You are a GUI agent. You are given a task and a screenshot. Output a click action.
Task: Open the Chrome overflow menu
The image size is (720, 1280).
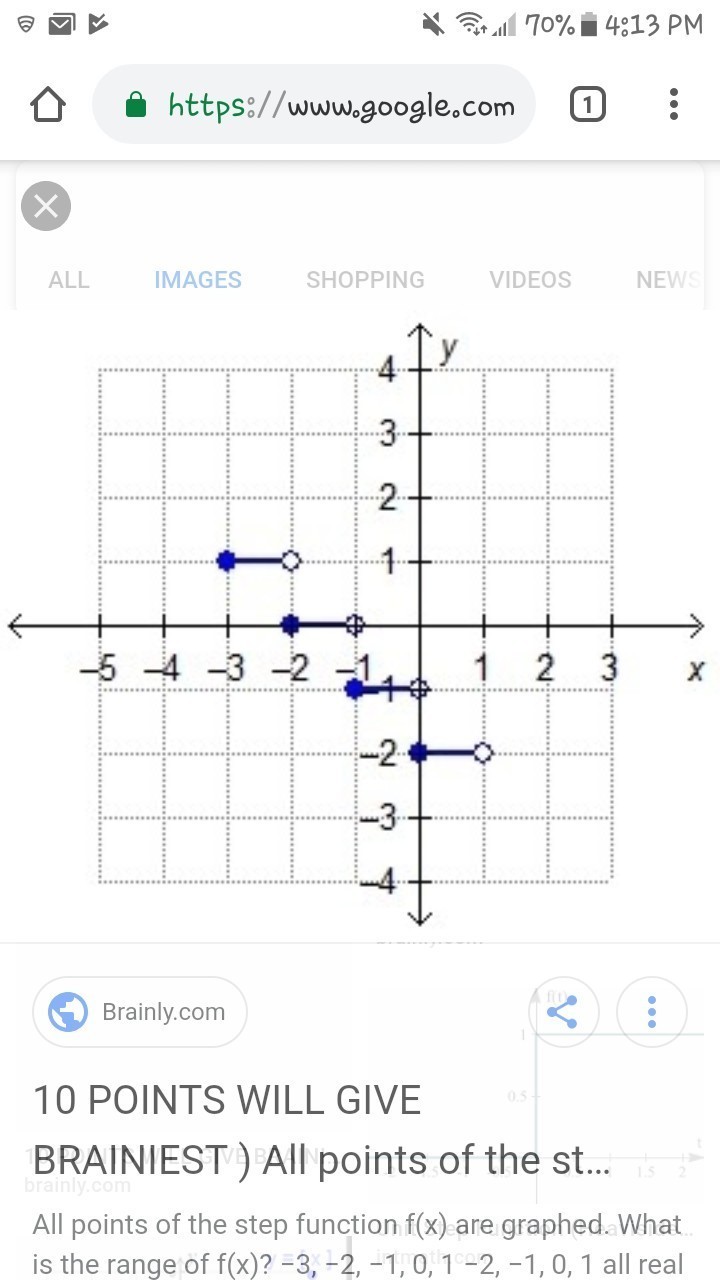(x=673, y=105)
